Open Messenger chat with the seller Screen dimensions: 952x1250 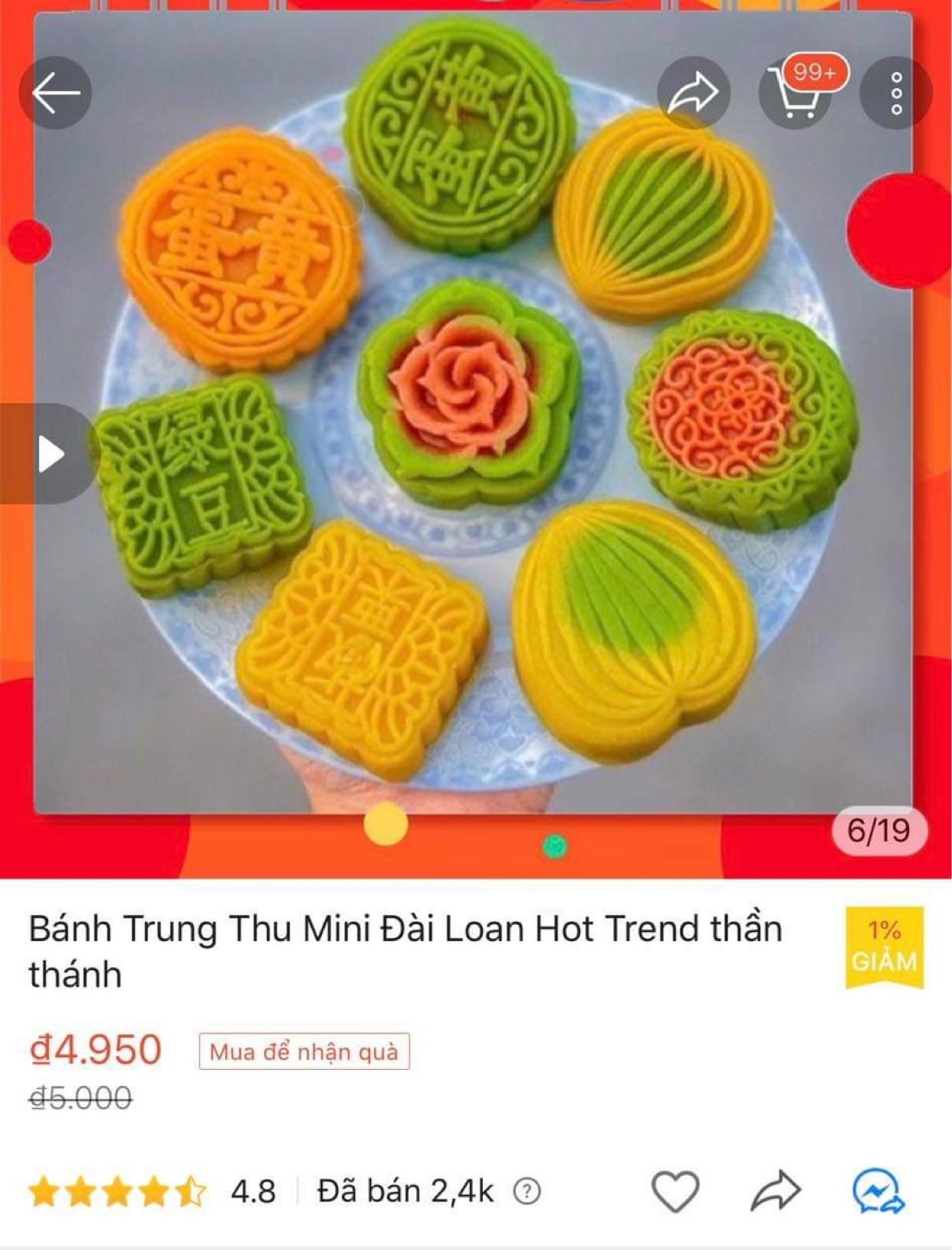pos(878,1191)
